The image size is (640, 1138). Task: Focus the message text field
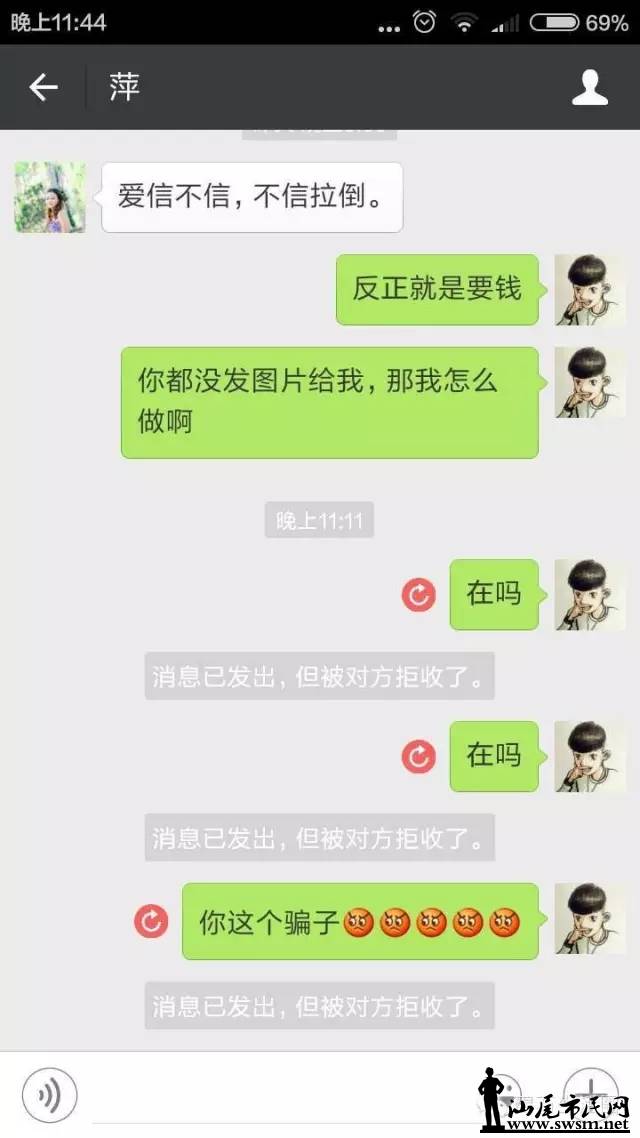pyautogui.click(x=280, y=1094)
